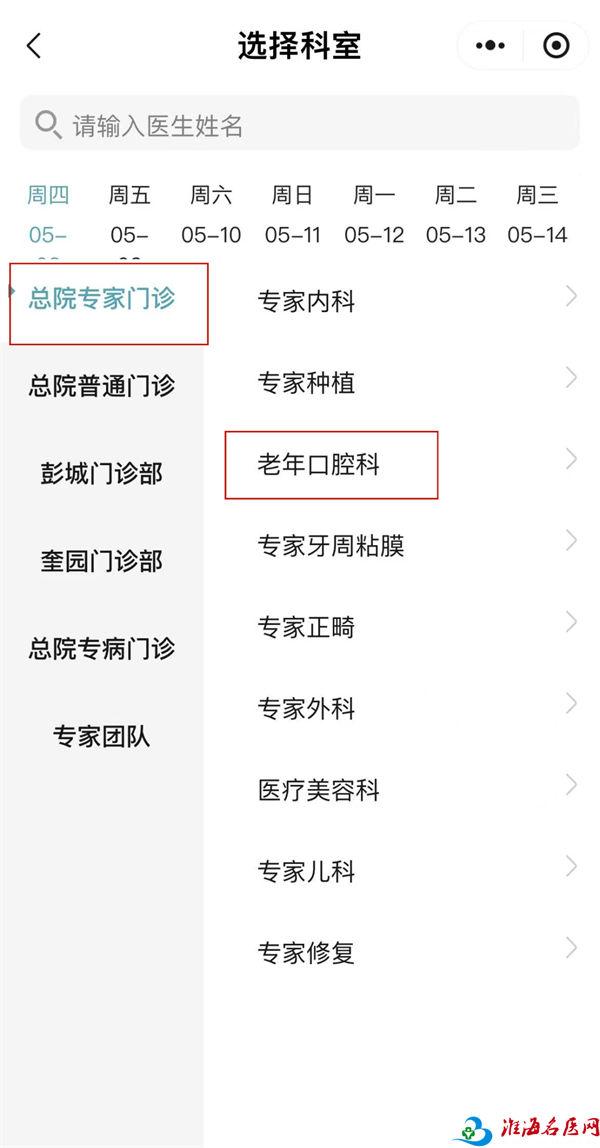Screen dimensions: 600x1148
Task: Switch to 总院普通门诊 category
Action: click(x=102, y=386)
